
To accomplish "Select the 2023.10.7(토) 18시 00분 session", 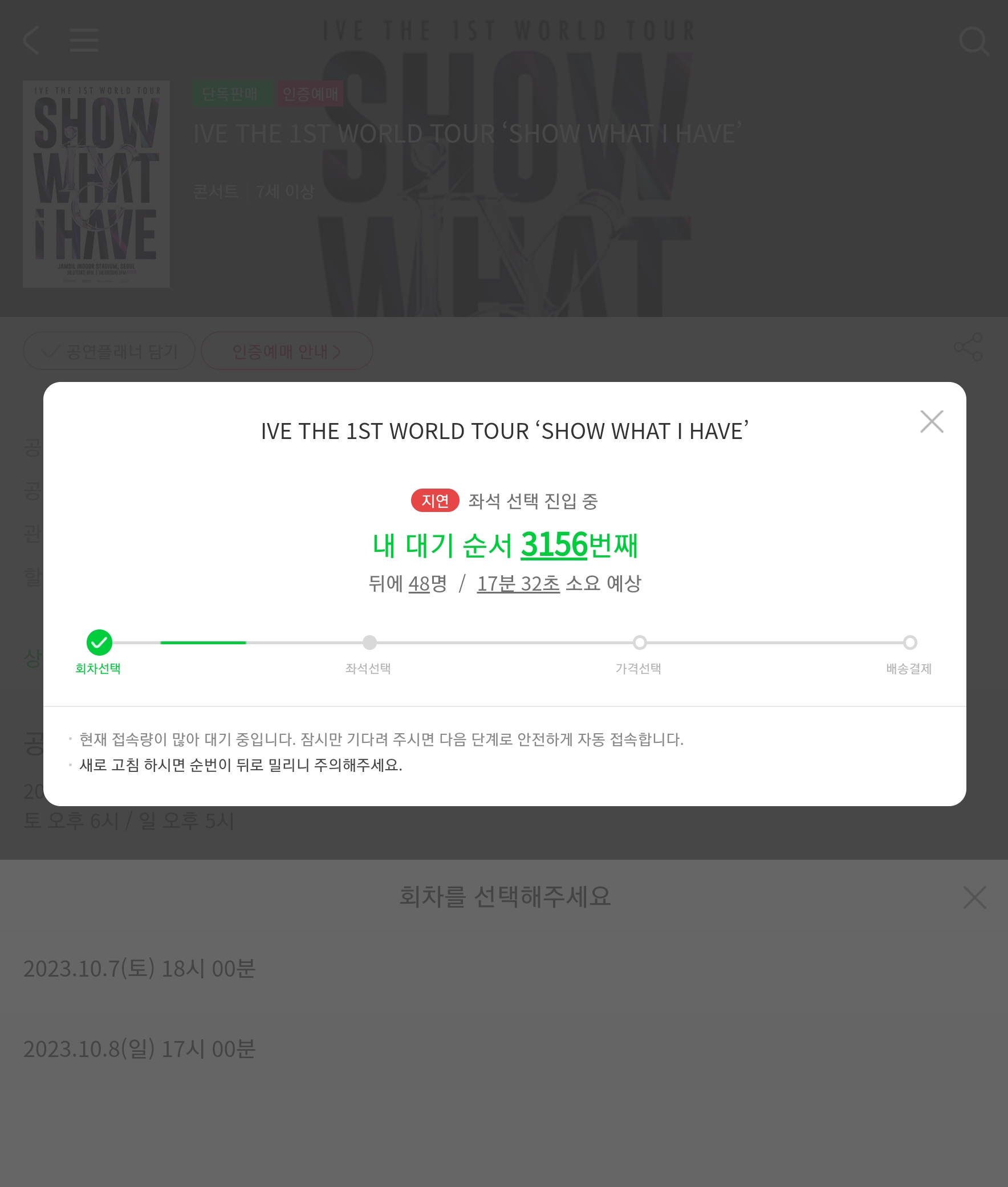I will [x=140, y=969].
